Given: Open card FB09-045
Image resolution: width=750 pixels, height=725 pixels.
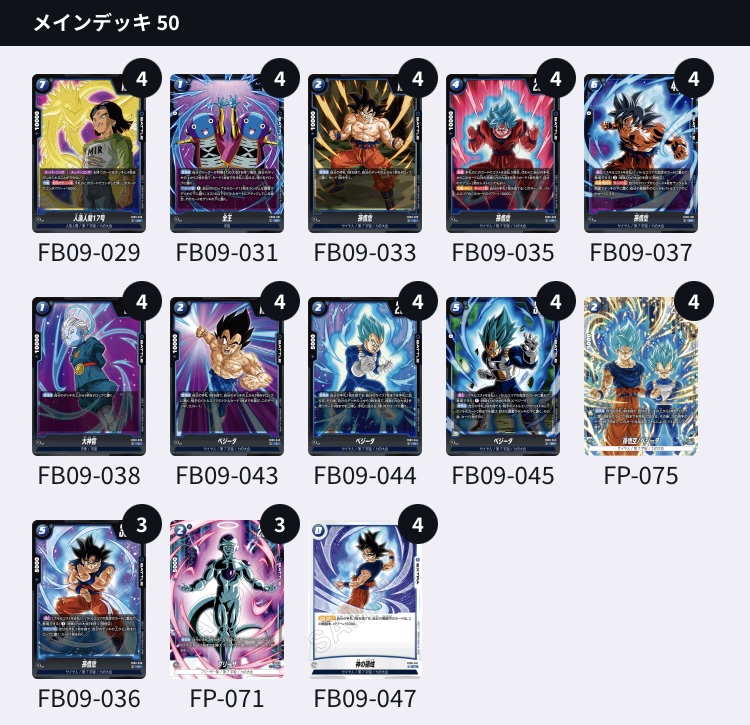Looking at the screenshot, I should tap(502, 376).
